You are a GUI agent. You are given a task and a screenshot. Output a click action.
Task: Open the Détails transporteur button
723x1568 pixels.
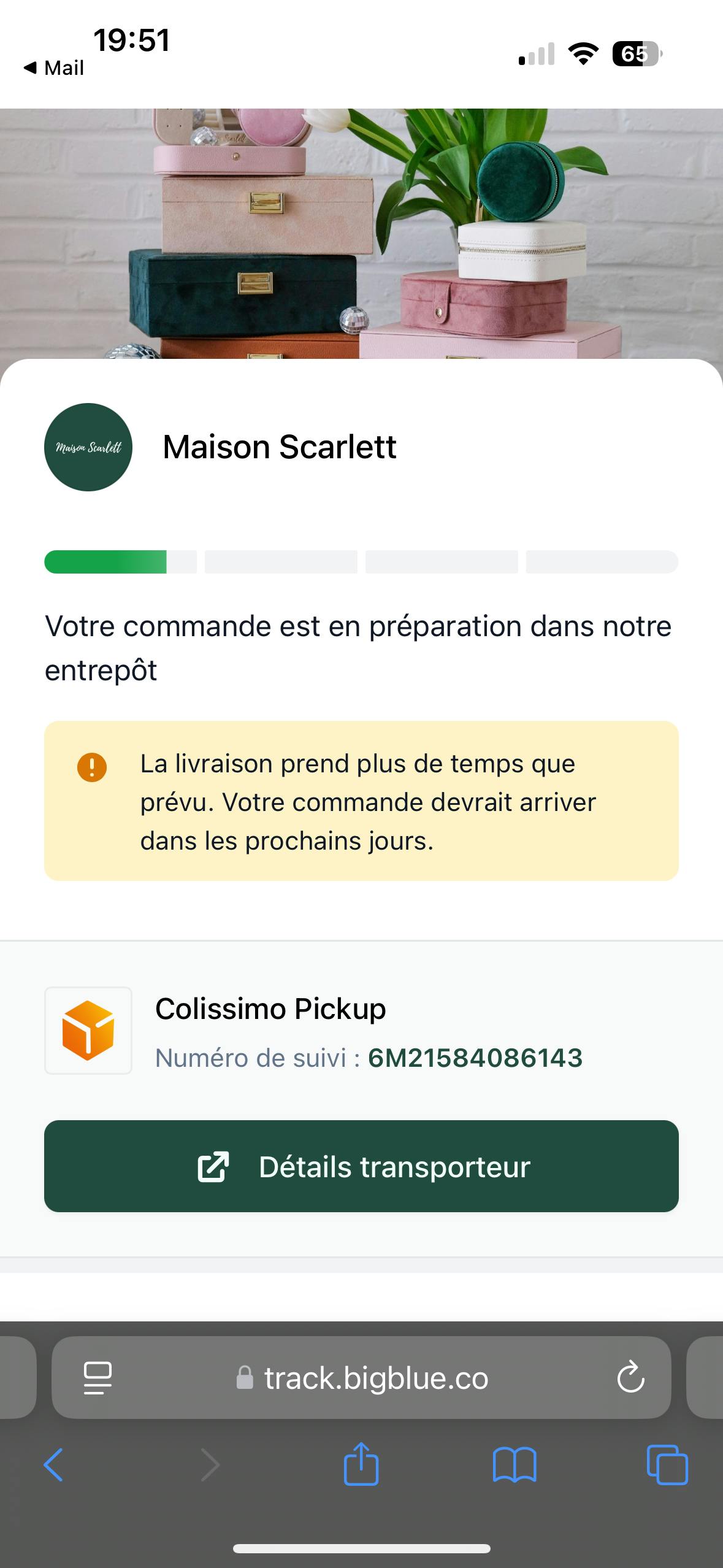(x=361, y=1166)
